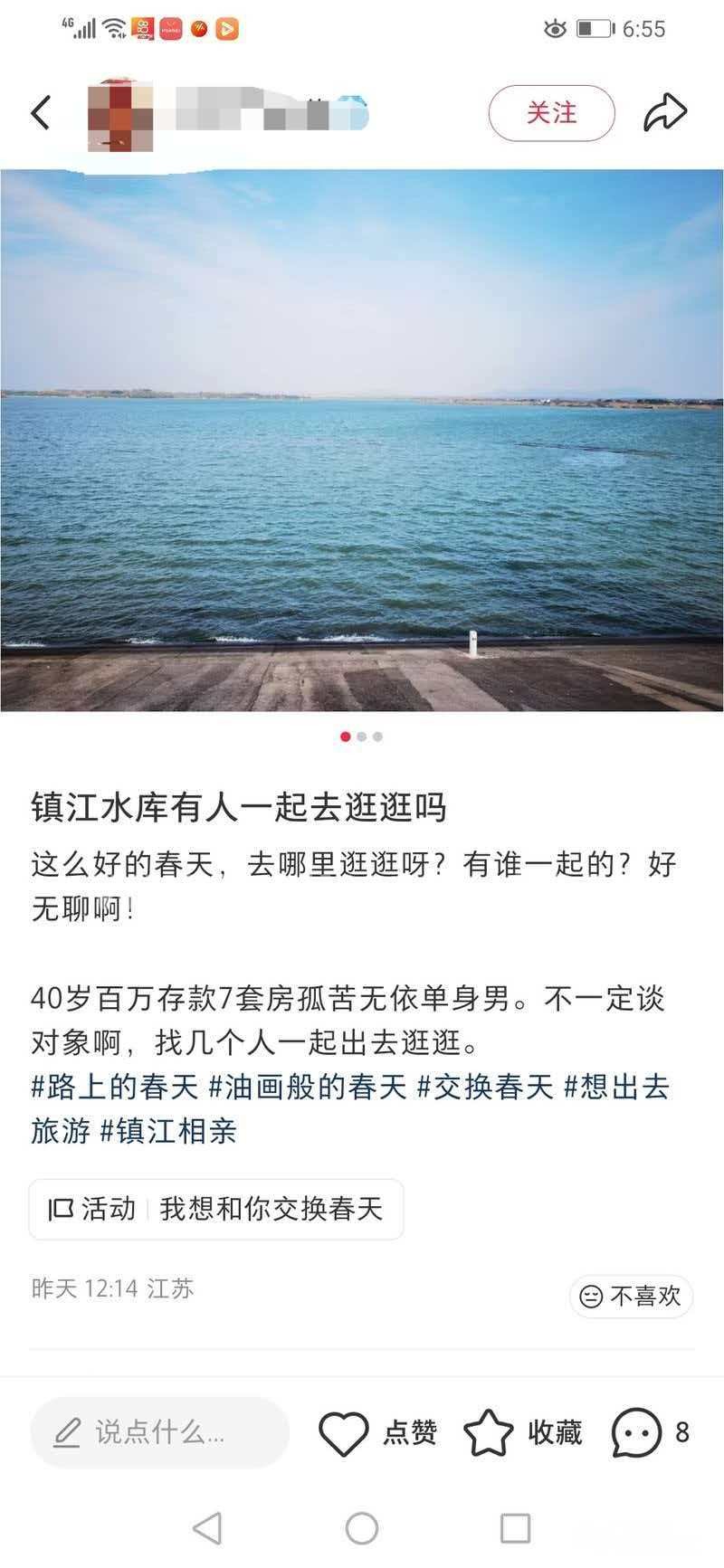Open the lake photo in full view
This screenshot has width=724, height=1568.
point(362,440)
